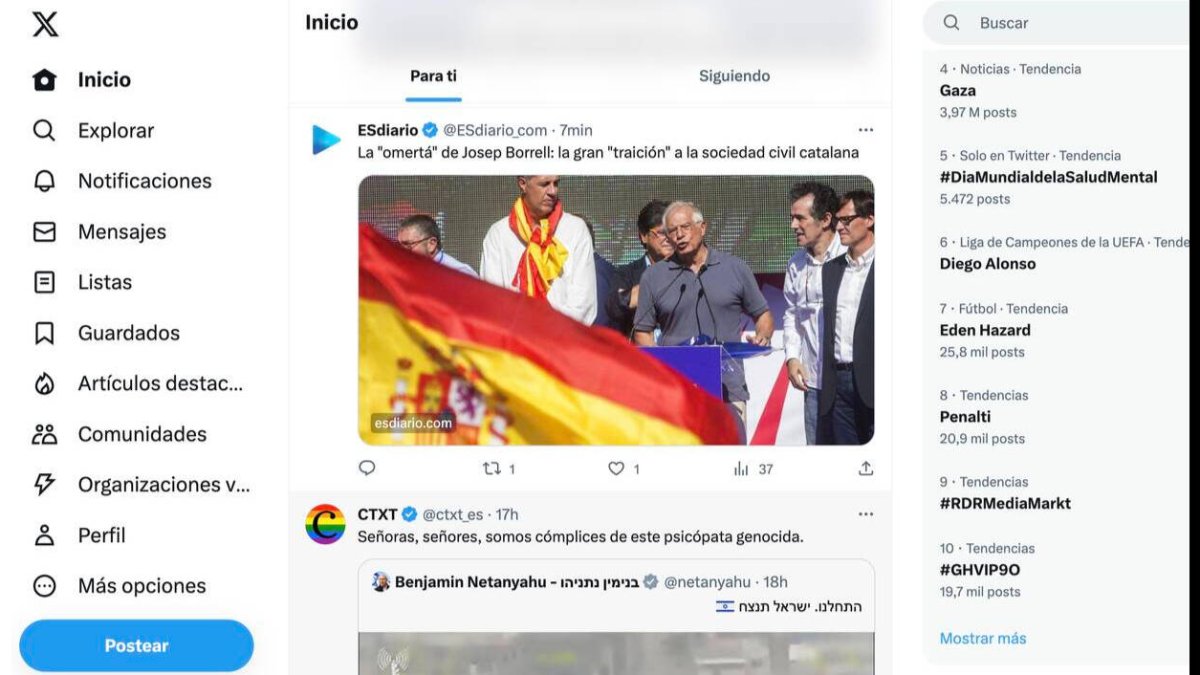Screen dimensions: 1200x675
Task: Open Explorar in the sidebar
Action: (115, 131)
